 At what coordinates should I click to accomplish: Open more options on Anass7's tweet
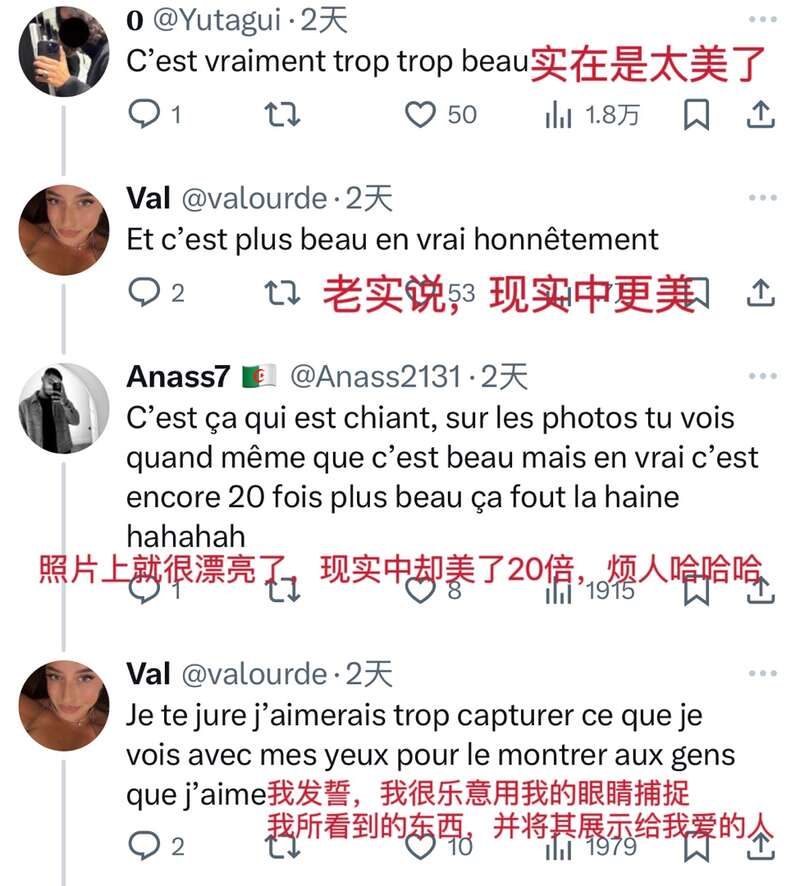(762, 376)
